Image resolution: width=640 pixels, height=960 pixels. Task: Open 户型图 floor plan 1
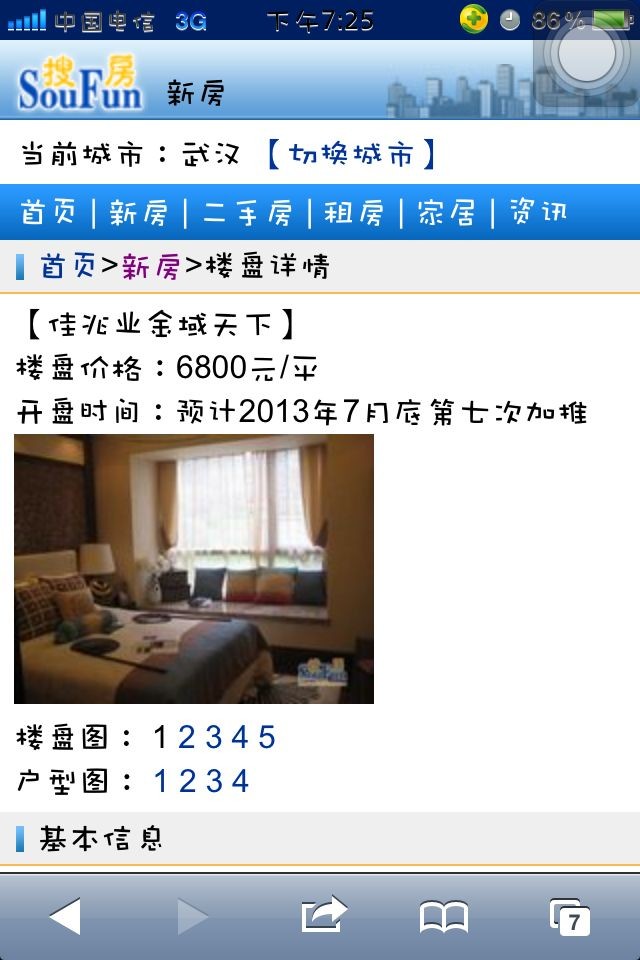tap(161, 781)
